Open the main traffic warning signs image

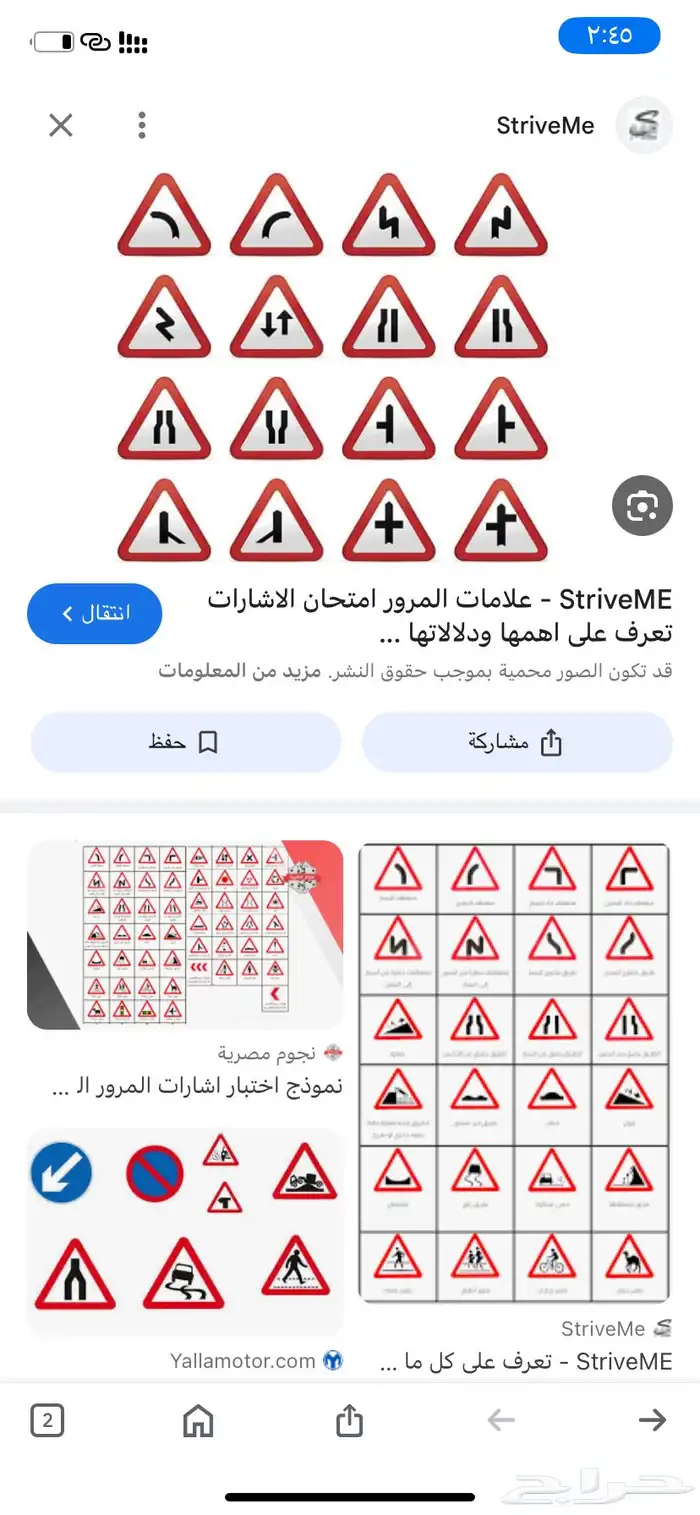click(333, 366)
